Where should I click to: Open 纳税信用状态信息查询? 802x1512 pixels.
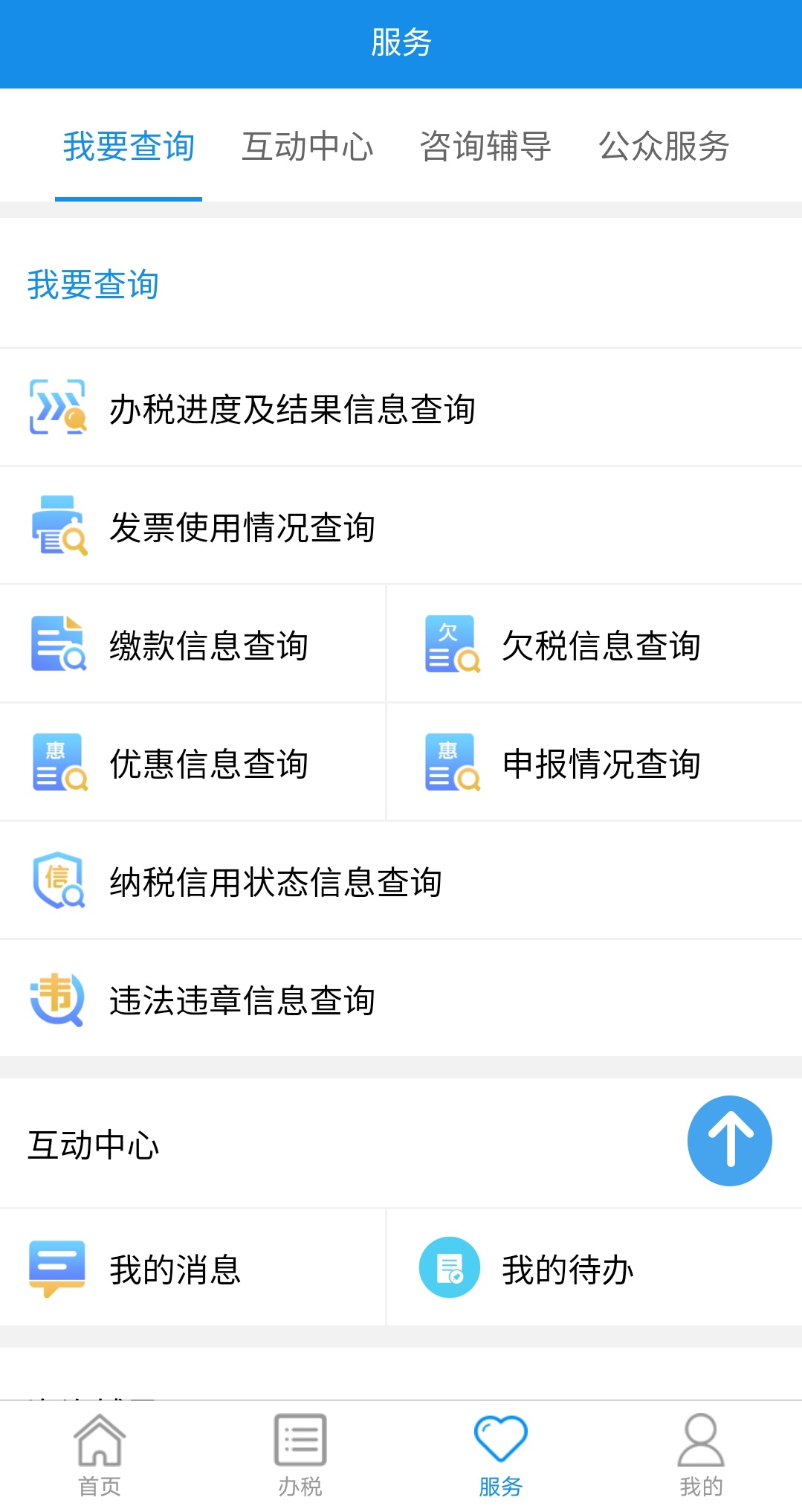pos(401,881)
